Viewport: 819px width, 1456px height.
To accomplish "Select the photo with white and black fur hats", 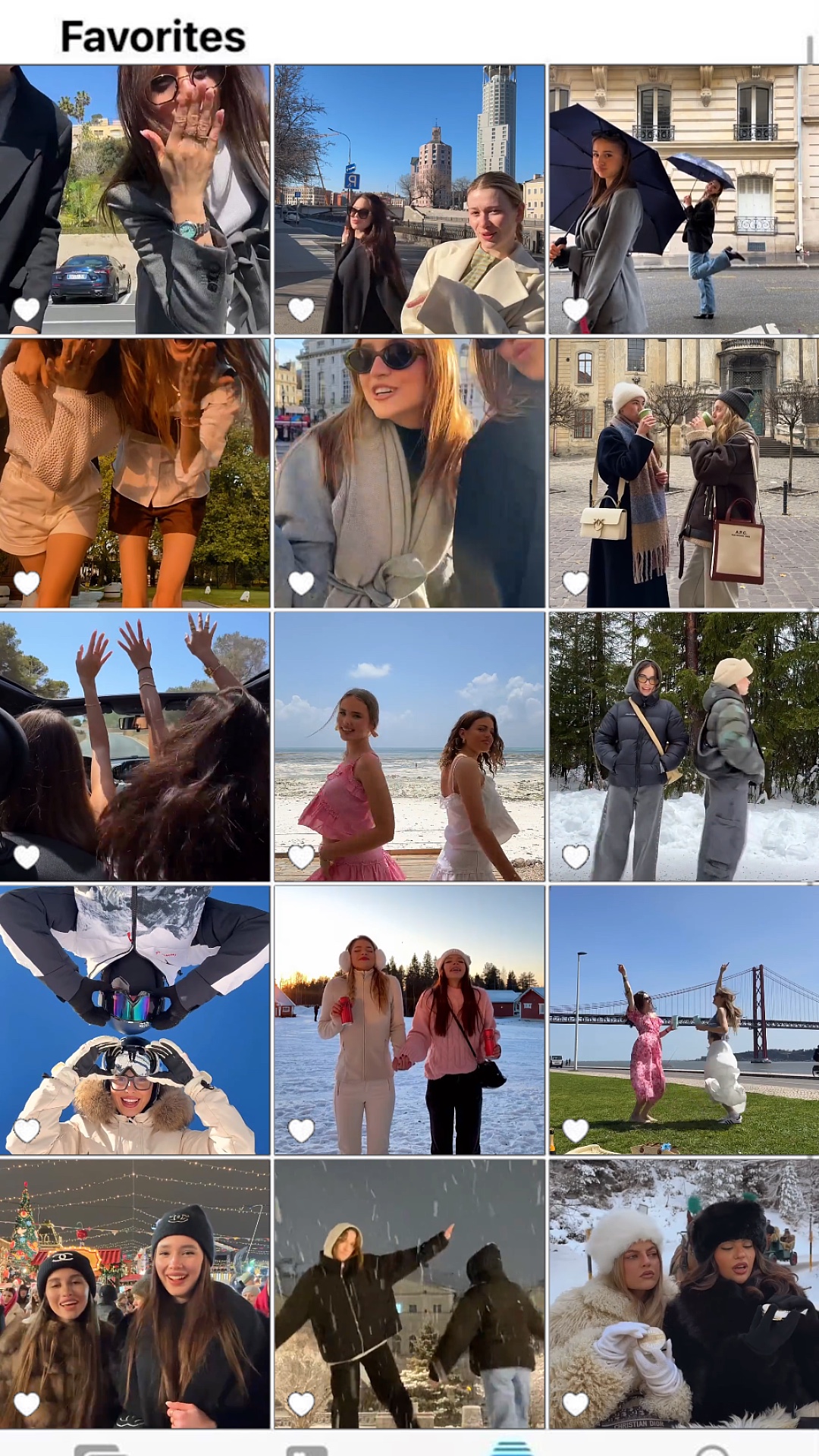I will click(684, 1294).
